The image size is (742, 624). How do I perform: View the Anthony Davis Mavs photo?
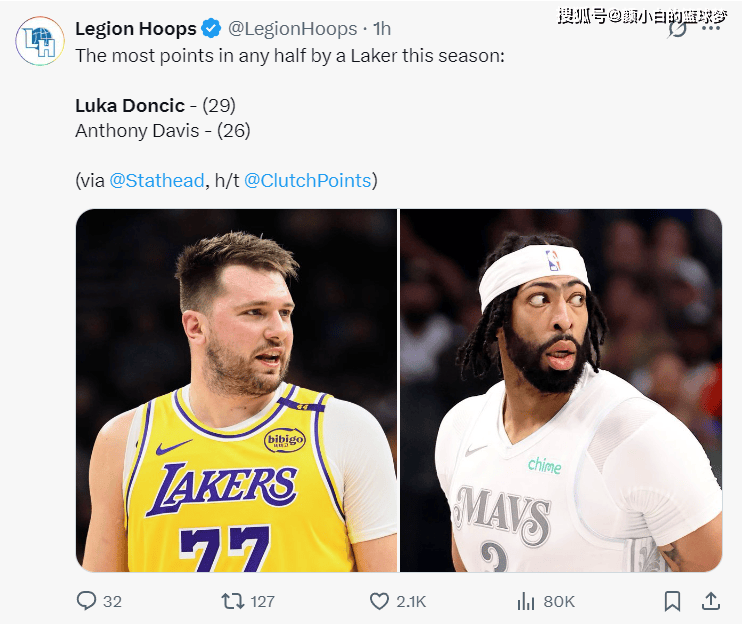coord(561,390)
